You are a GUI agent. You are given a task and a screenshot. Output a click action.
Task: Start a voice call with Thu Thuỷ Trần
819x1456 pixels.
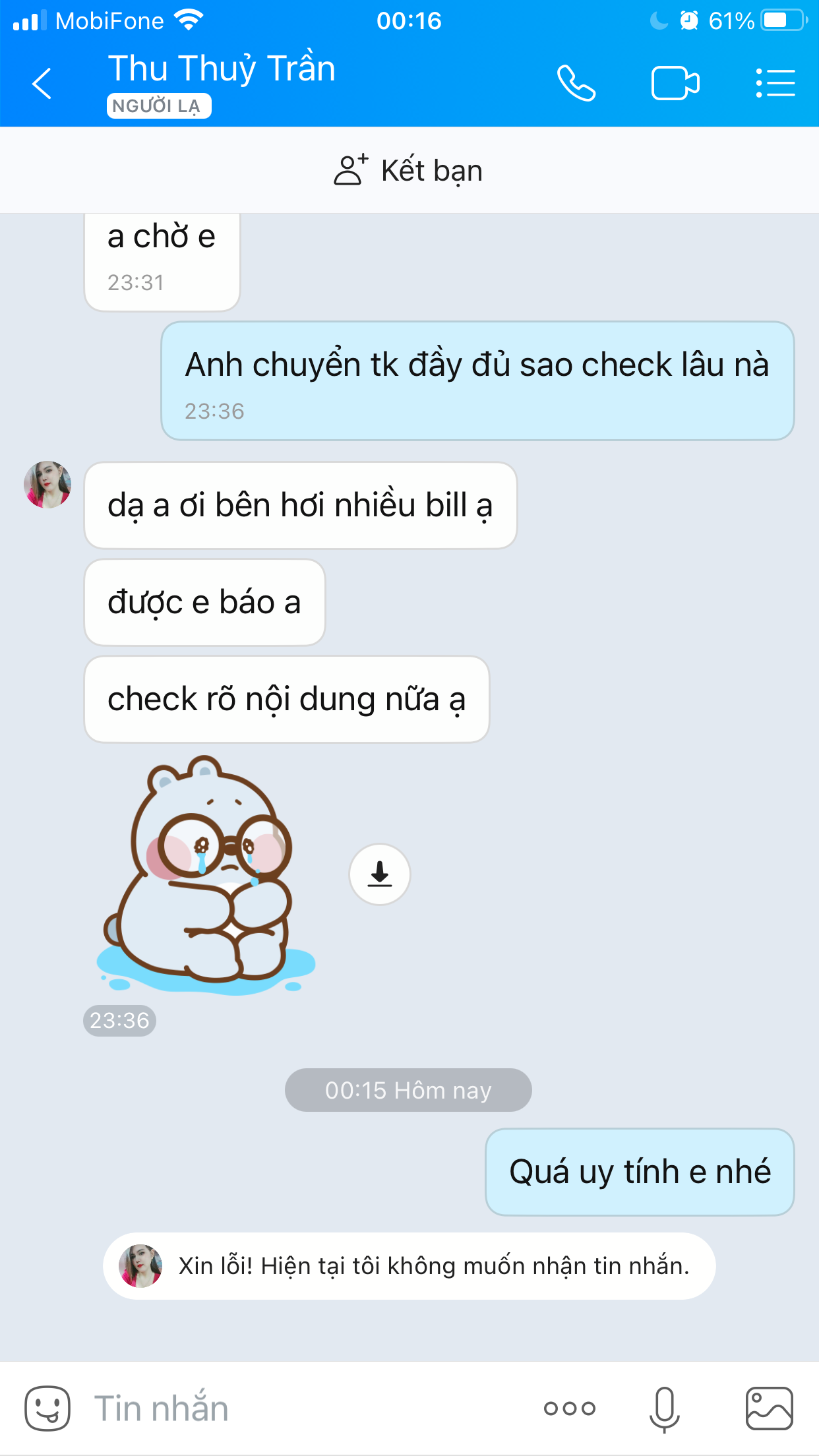(576, 84)
